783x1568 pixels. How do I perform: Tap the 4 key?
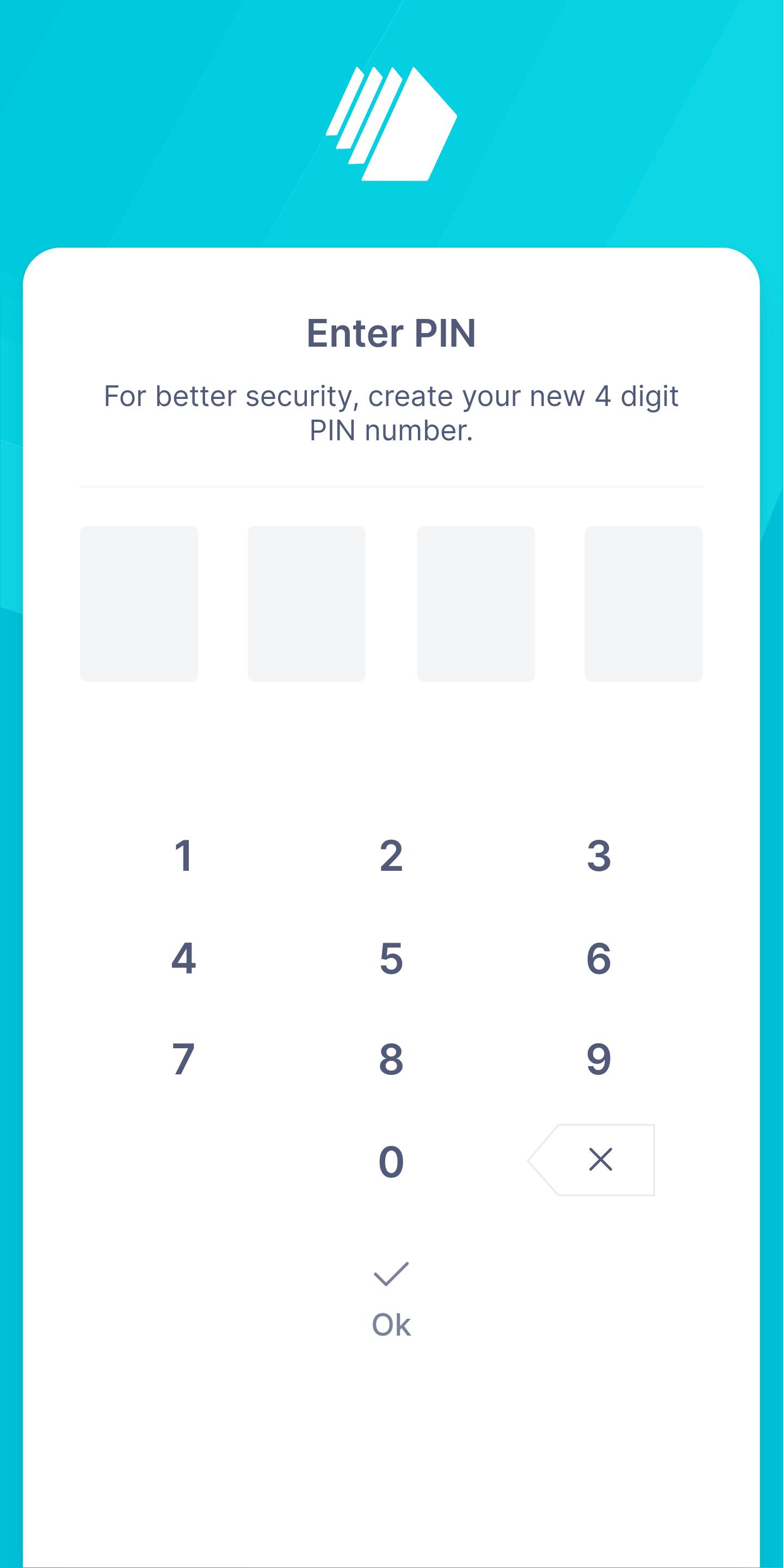coord(183,958)
